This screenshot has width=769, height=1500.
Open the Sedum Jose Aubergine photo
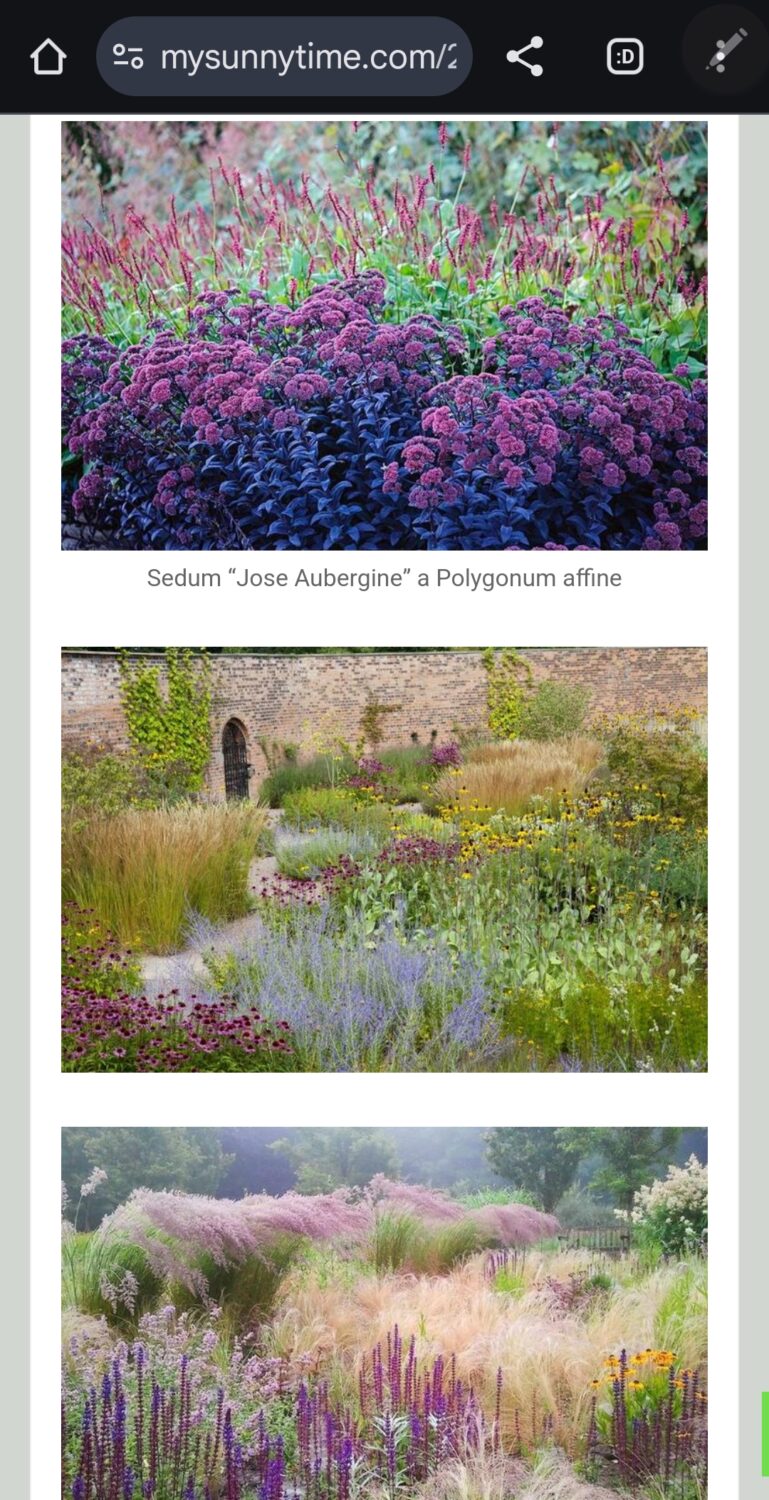tap(384, 336)
